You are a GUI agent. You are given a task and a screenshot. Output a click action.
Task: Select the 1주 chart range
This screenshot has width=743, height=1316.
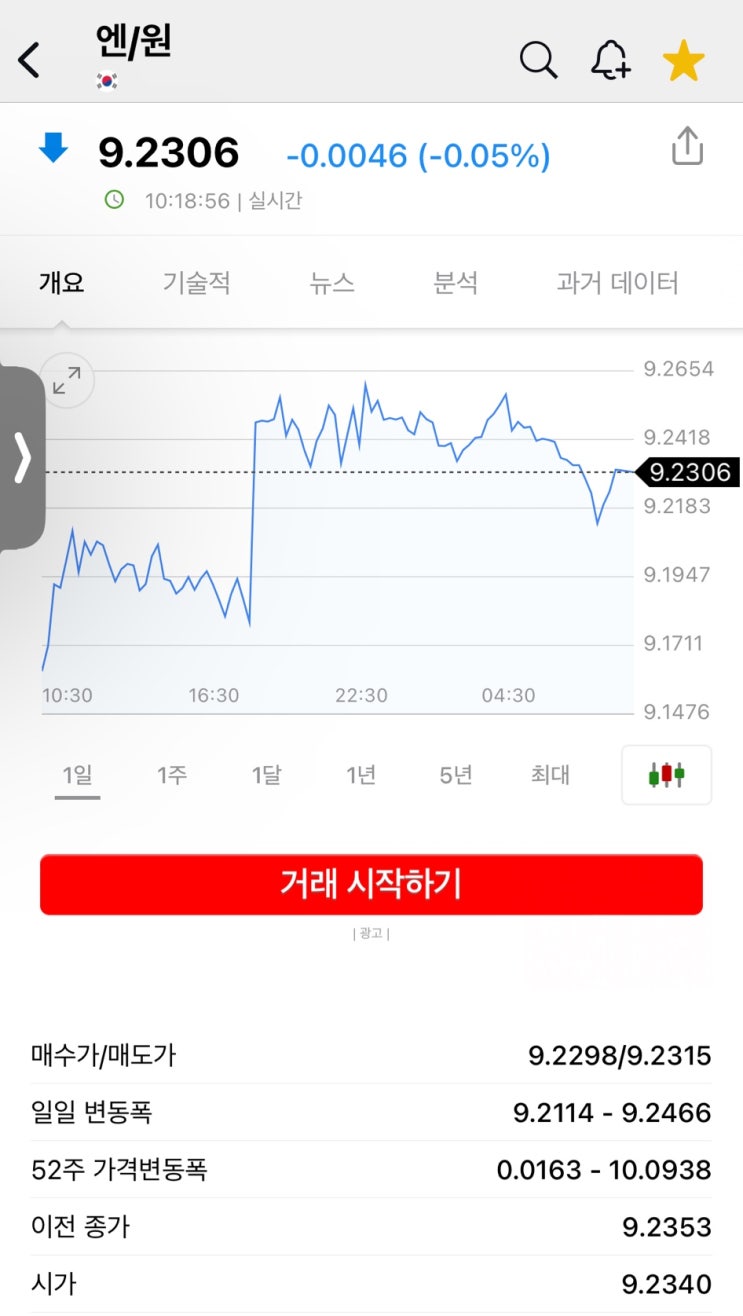[172, 774]
